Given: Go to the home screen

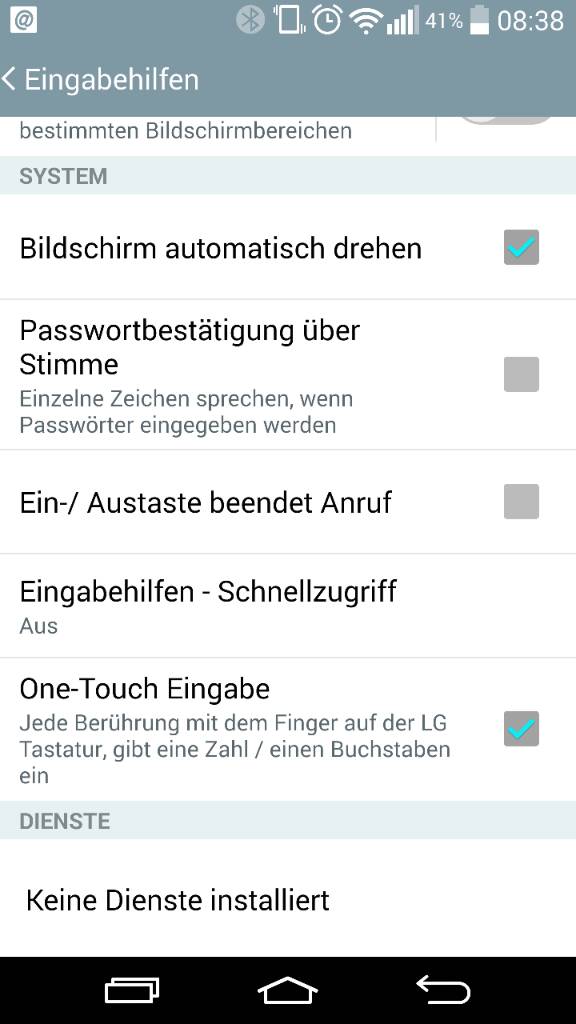Looking at the screenshot, I should pos(287,991).
